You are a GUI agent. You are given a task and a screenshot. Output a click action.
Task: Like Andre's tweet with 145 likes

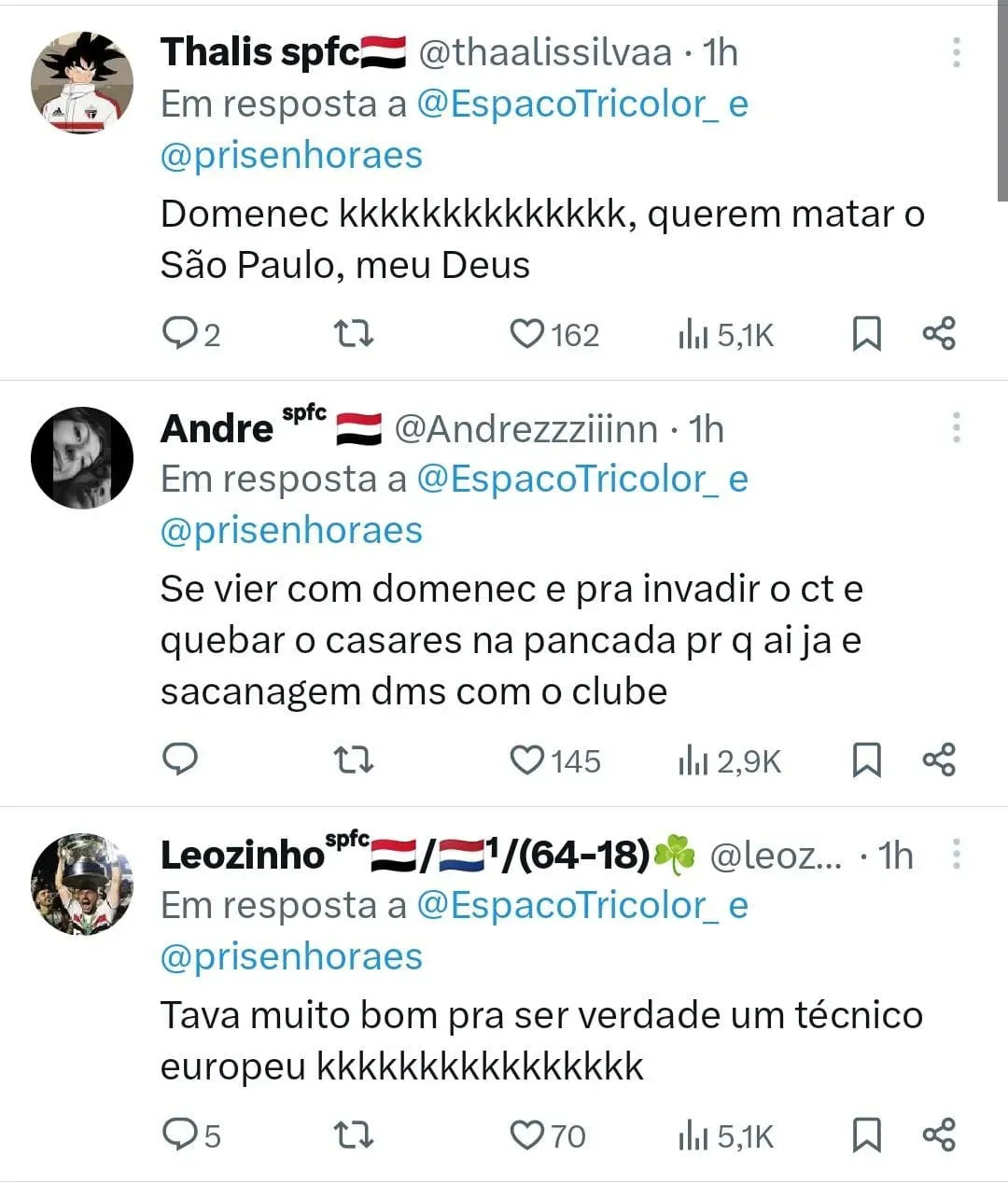point(527,760)
